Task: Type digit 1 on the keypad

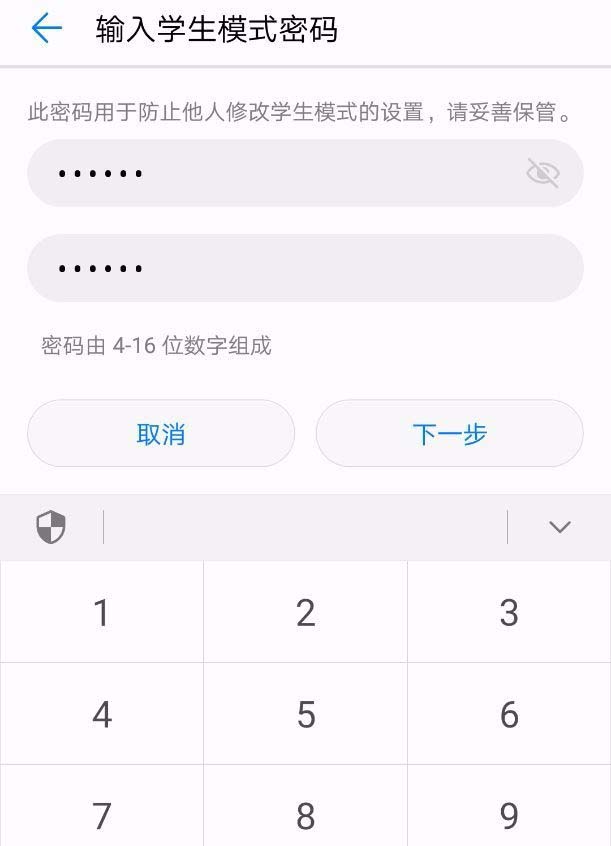Action: (101, 612)
